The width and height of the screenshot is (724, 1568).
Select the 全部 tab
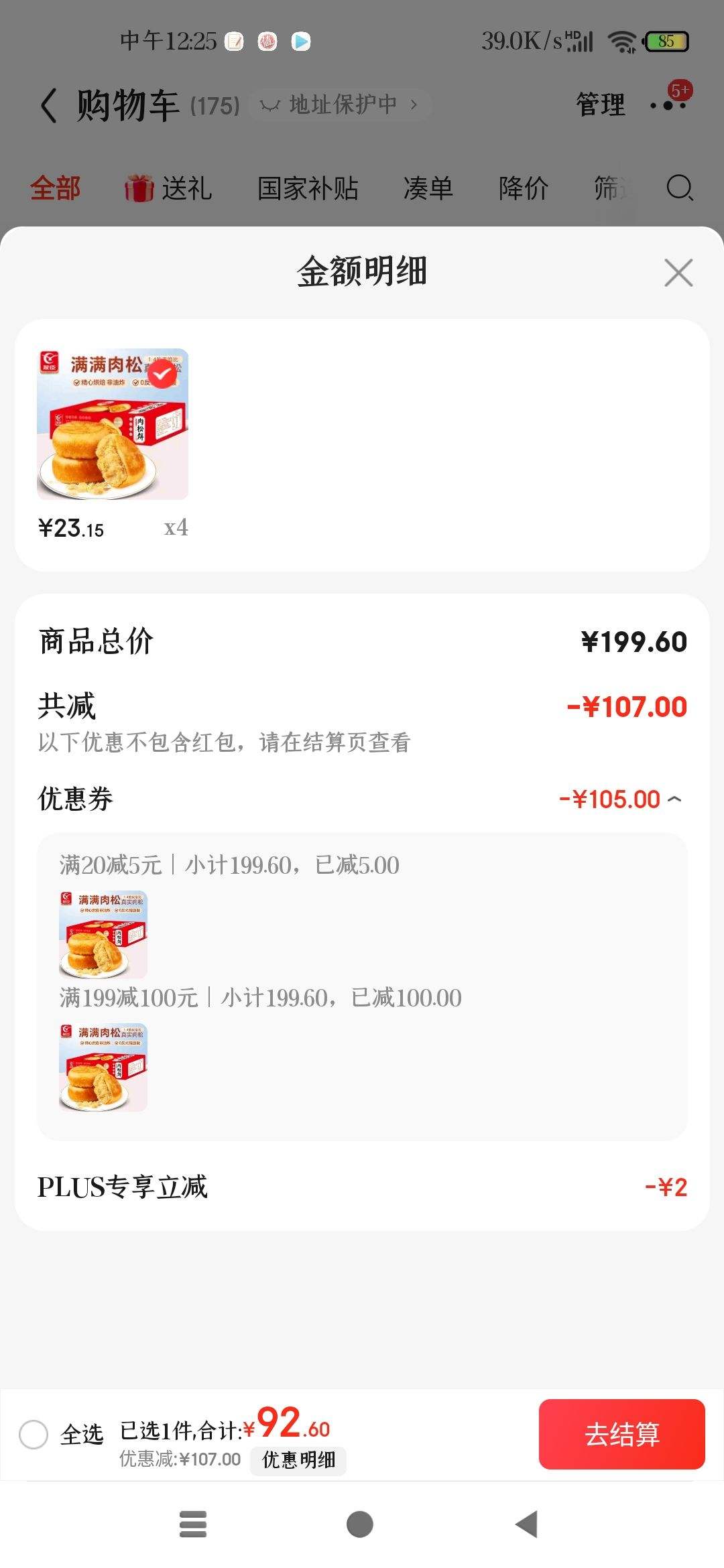click(55, 188)
